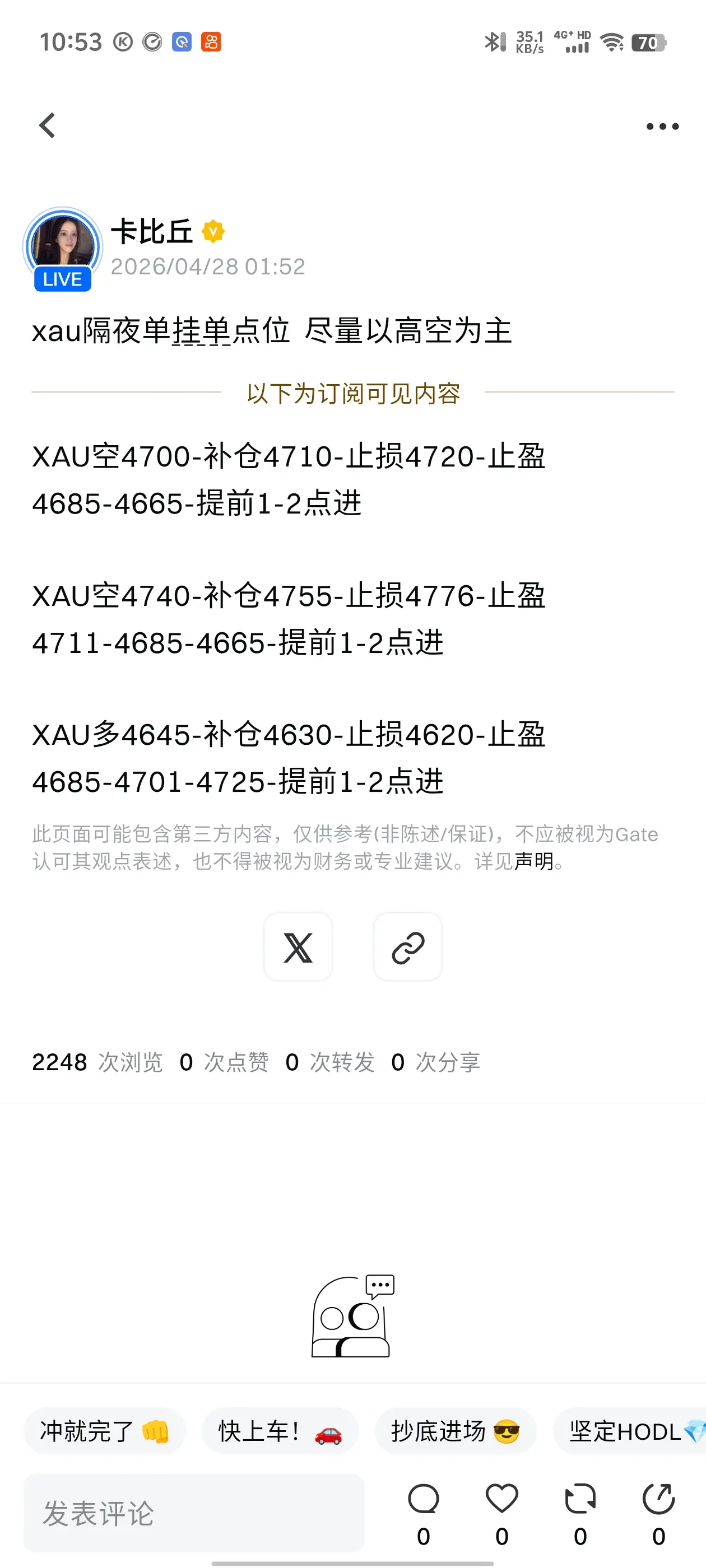Toggle repost on the 0 次转发 counter

pyautogui.click(x=332, y=1062)
